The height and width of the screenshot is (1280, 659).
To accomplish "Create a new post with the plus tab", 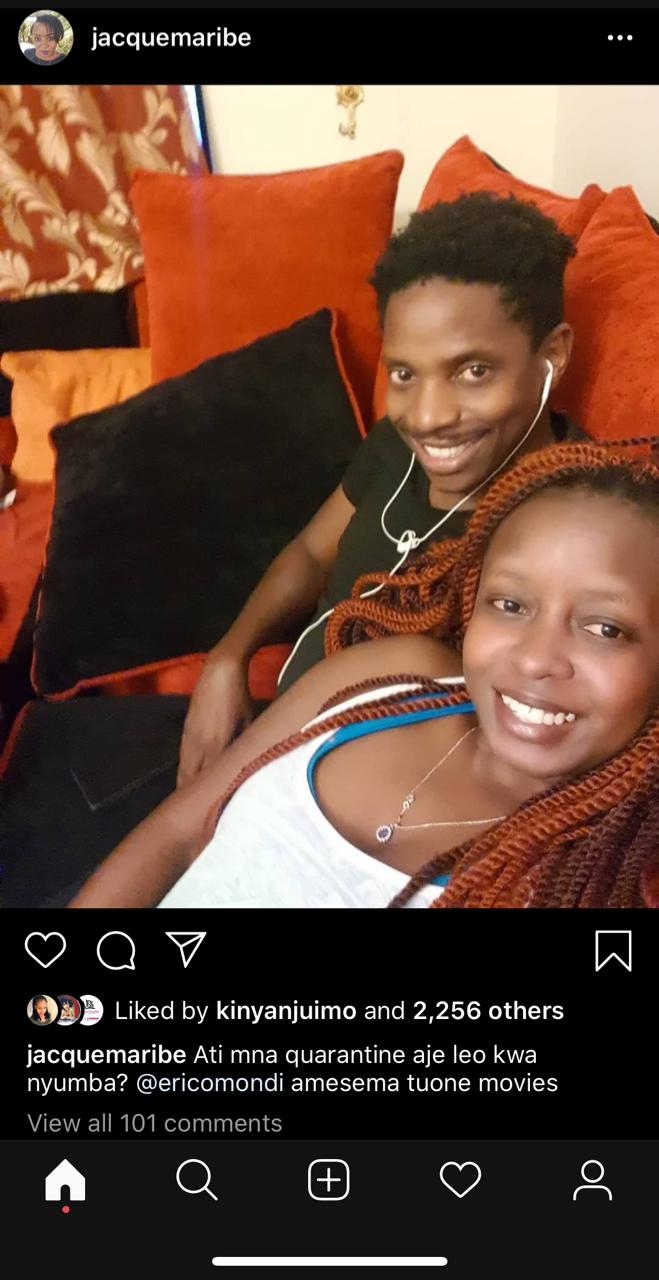I will (329, 1181).
